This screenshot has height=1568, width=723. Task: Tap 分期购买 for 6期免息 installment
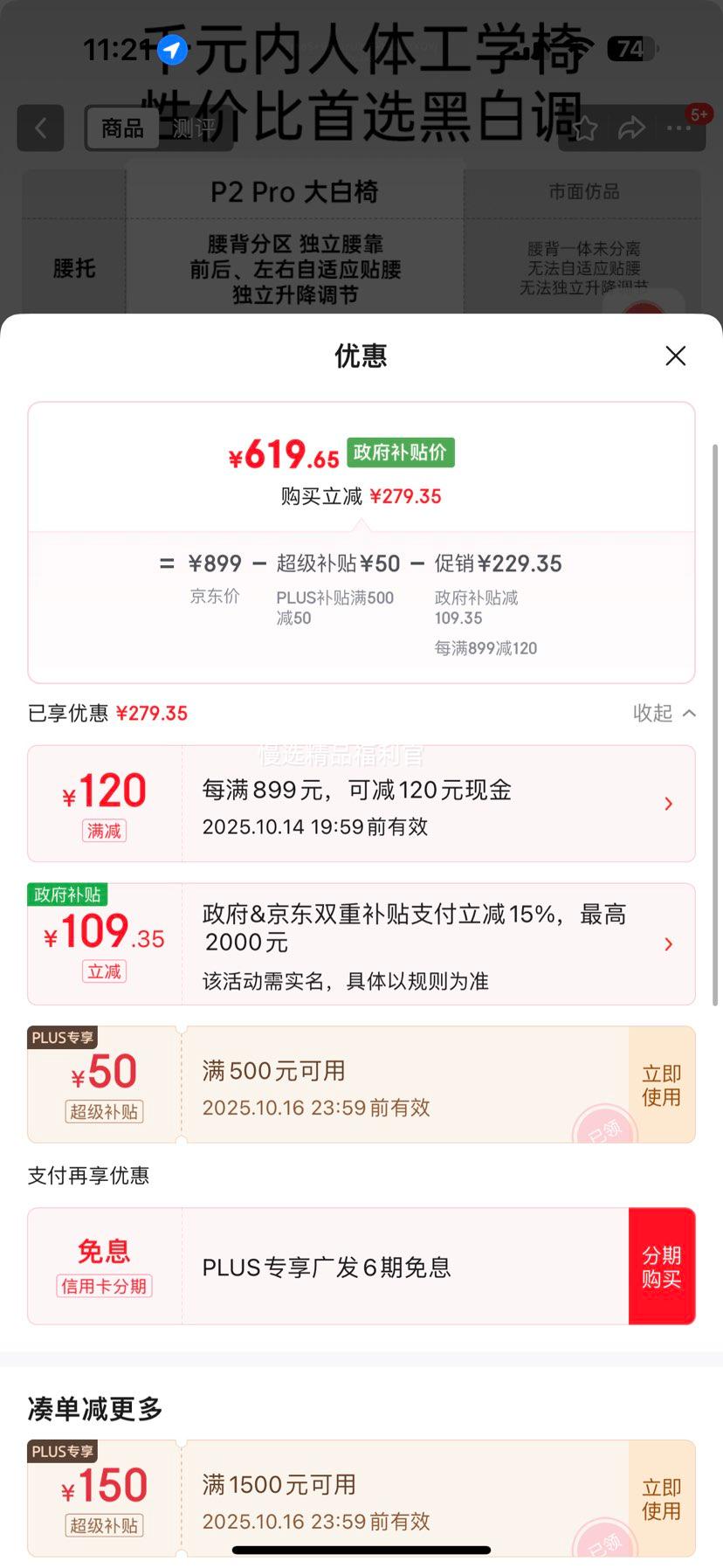661,1267
